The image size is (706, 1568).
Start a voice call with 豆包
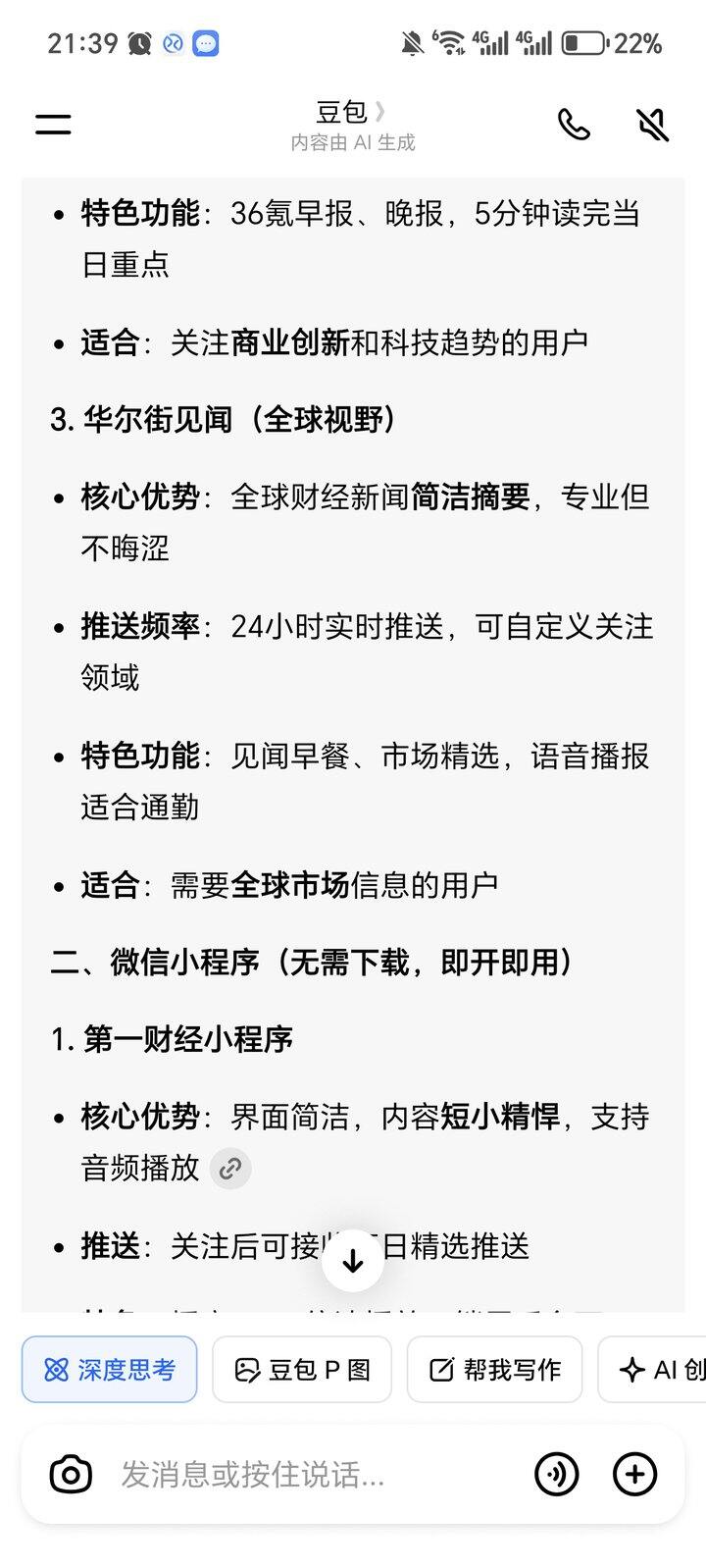(574, 125)
